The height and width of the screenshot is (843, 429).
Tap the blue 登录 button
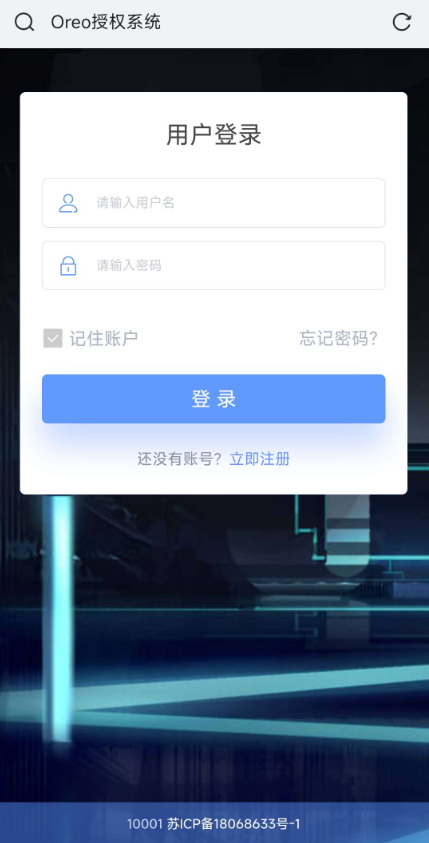213,398
